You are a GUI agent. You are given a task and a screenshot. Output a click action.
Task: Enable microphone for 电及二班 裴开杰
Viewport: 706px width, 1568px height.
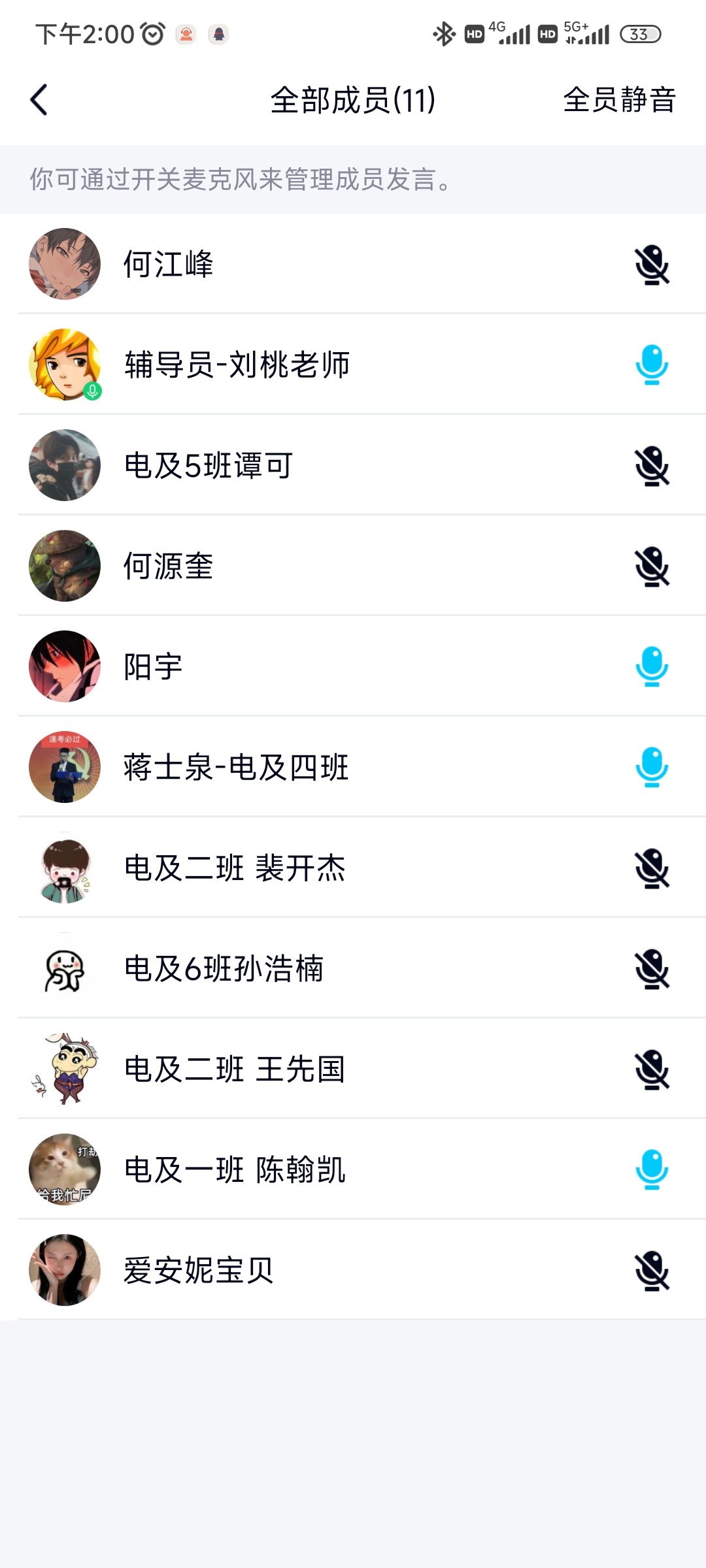coord(652,868)
